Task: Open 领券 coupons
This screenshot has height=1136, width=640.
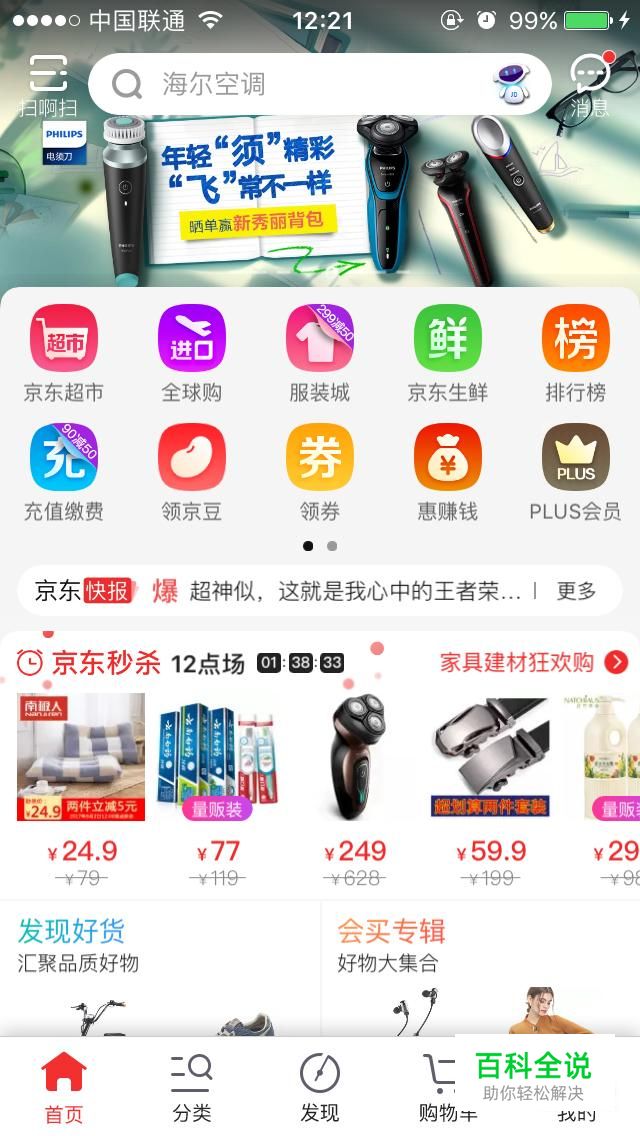Action: point(320,471)
